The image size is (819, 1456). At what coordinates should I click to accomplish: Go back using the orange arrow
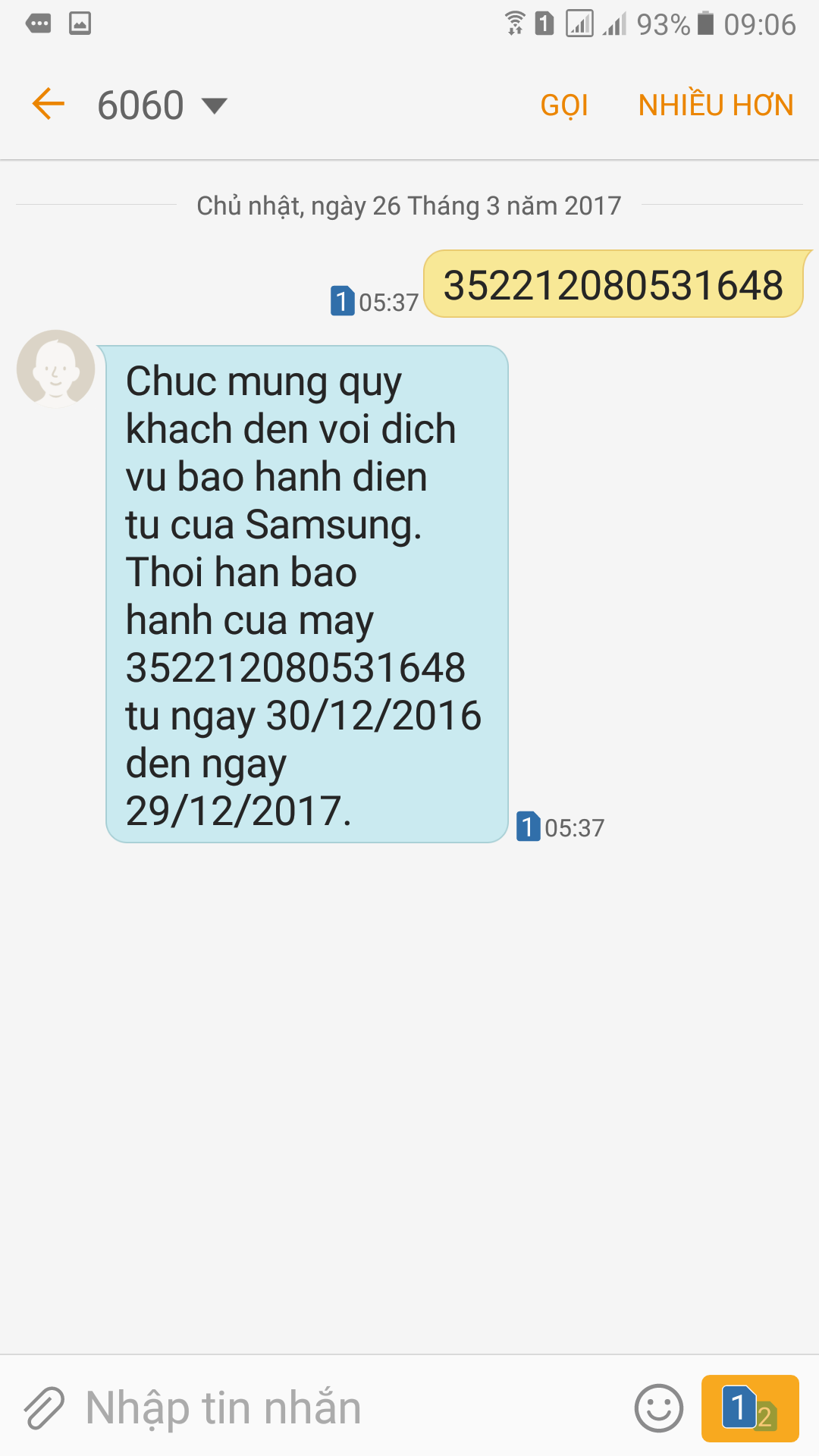click(49, 104)
